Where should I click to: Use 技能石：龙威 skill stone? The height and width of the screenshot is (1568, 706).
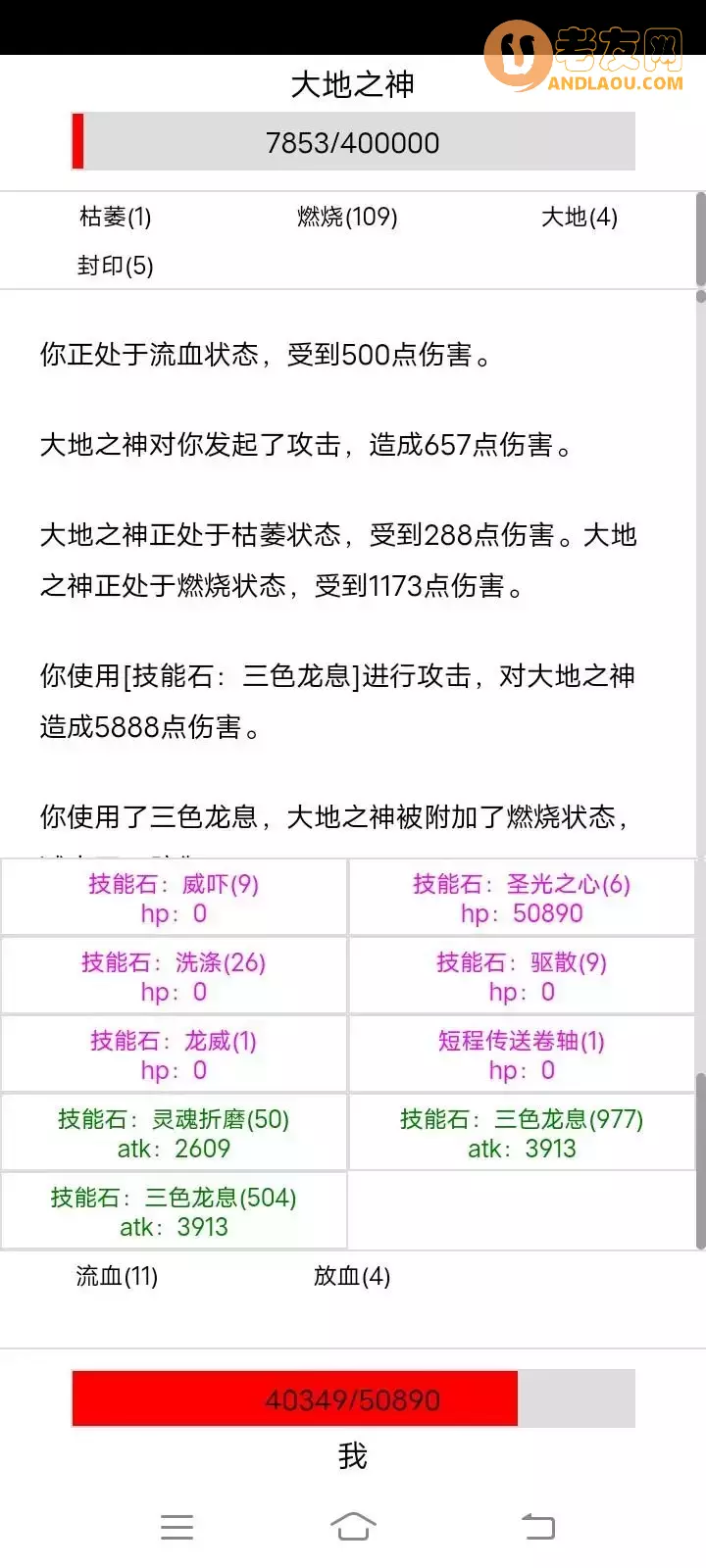coord(174,1053)
